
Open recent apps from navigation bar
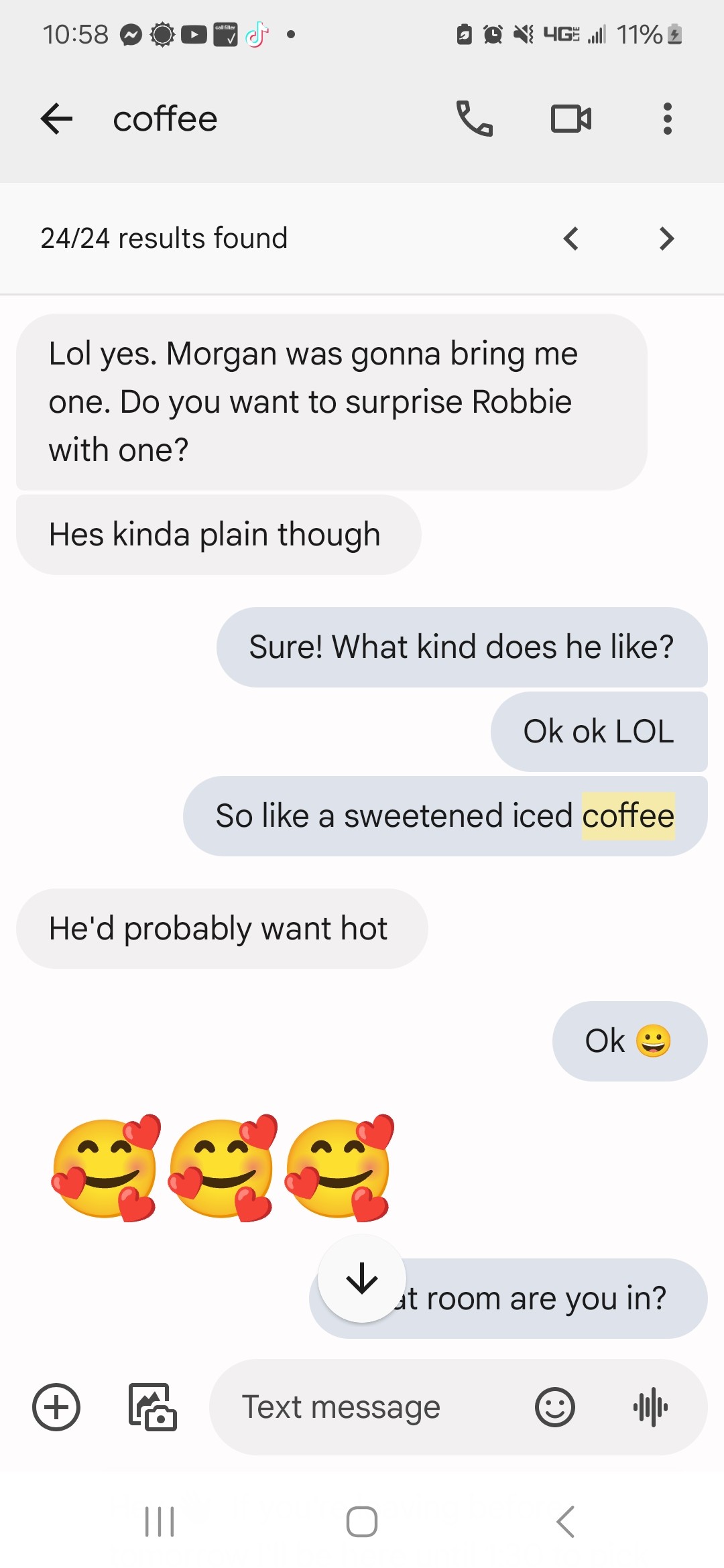pyautogui.click(x=160, y=1522)
